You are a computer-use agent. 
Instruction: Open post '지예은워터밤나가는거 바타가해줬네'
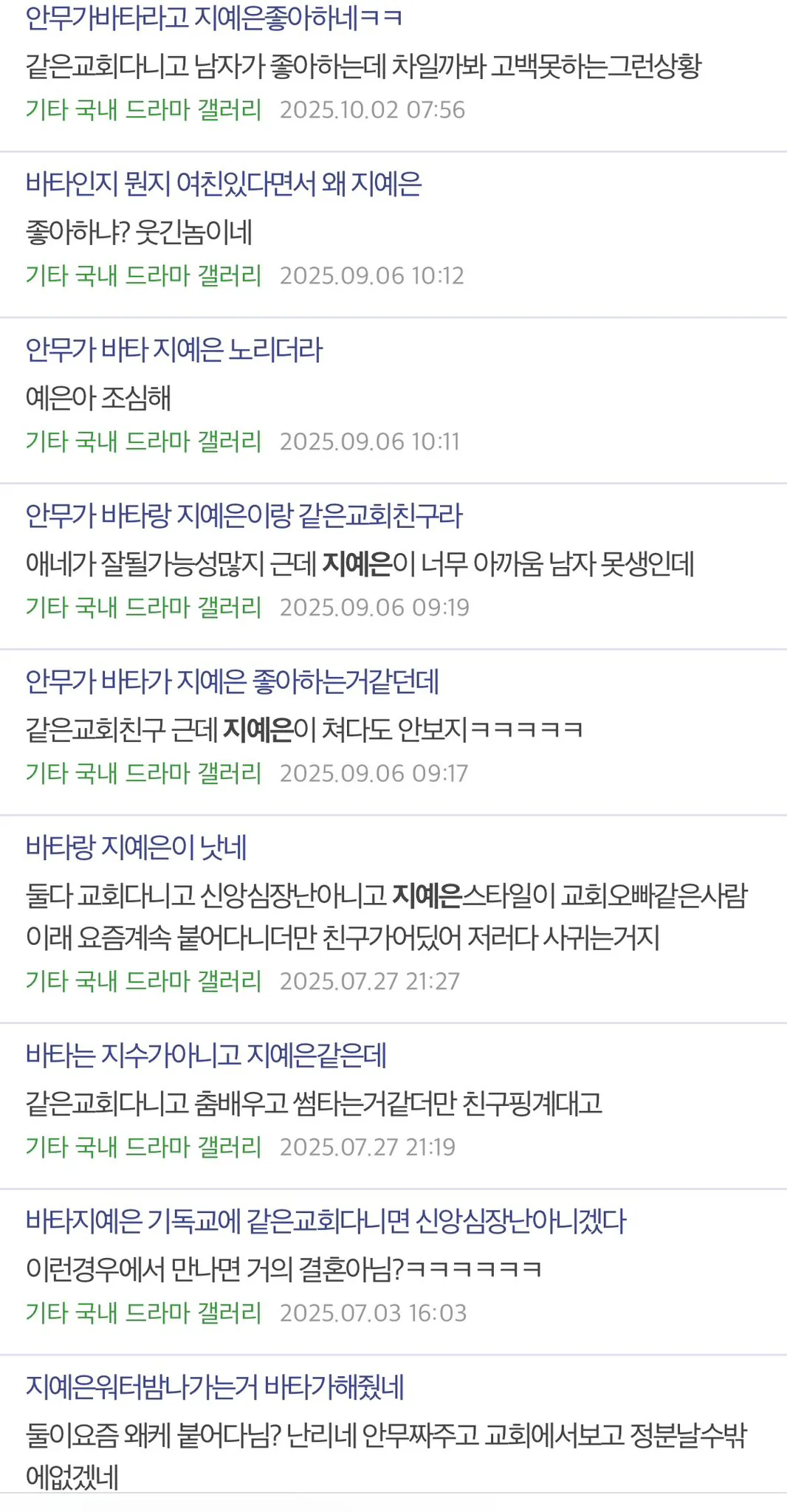[215, 1386]
